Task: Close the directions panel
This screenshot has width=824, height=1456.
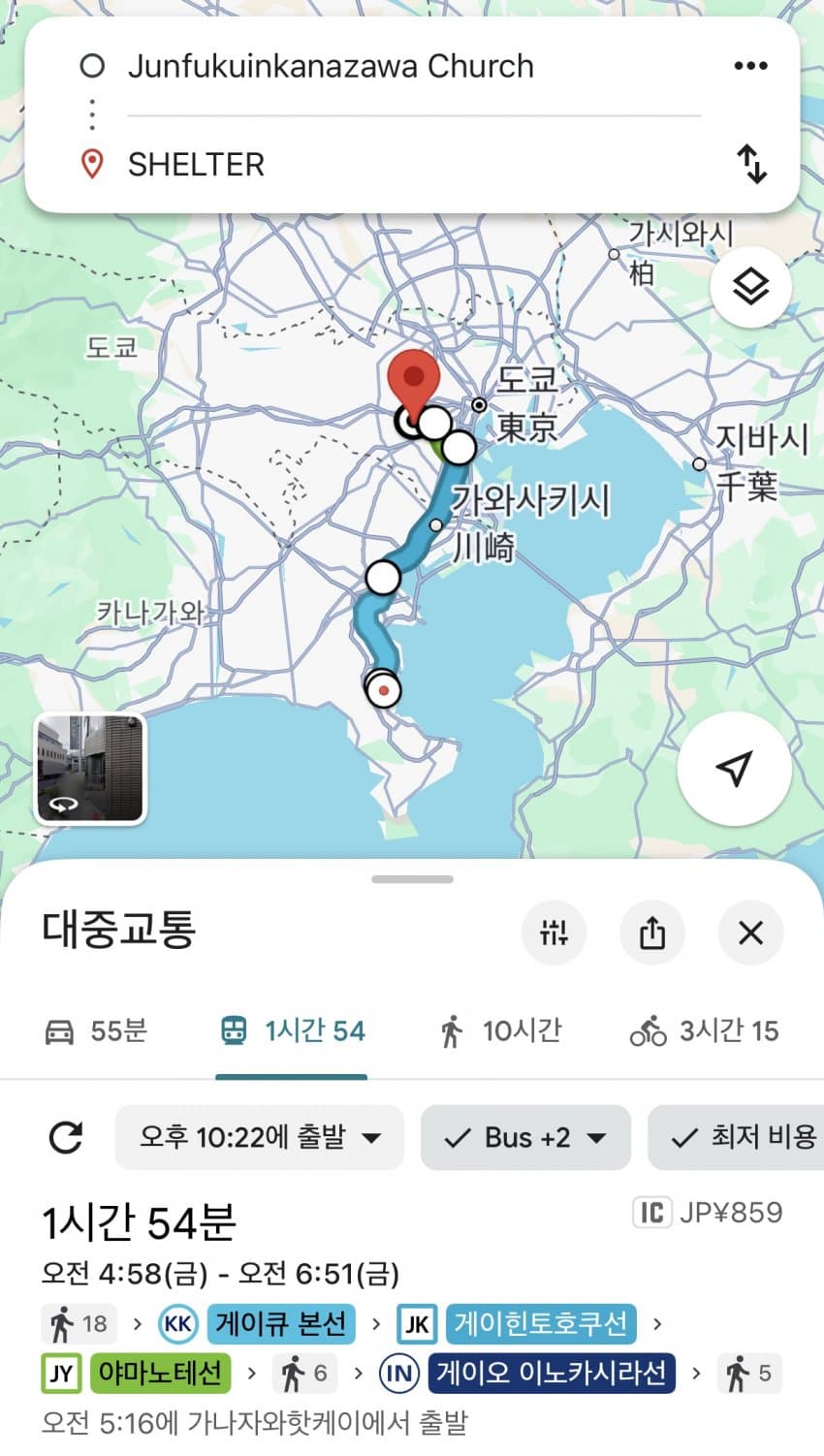Action: pos(750,934)
